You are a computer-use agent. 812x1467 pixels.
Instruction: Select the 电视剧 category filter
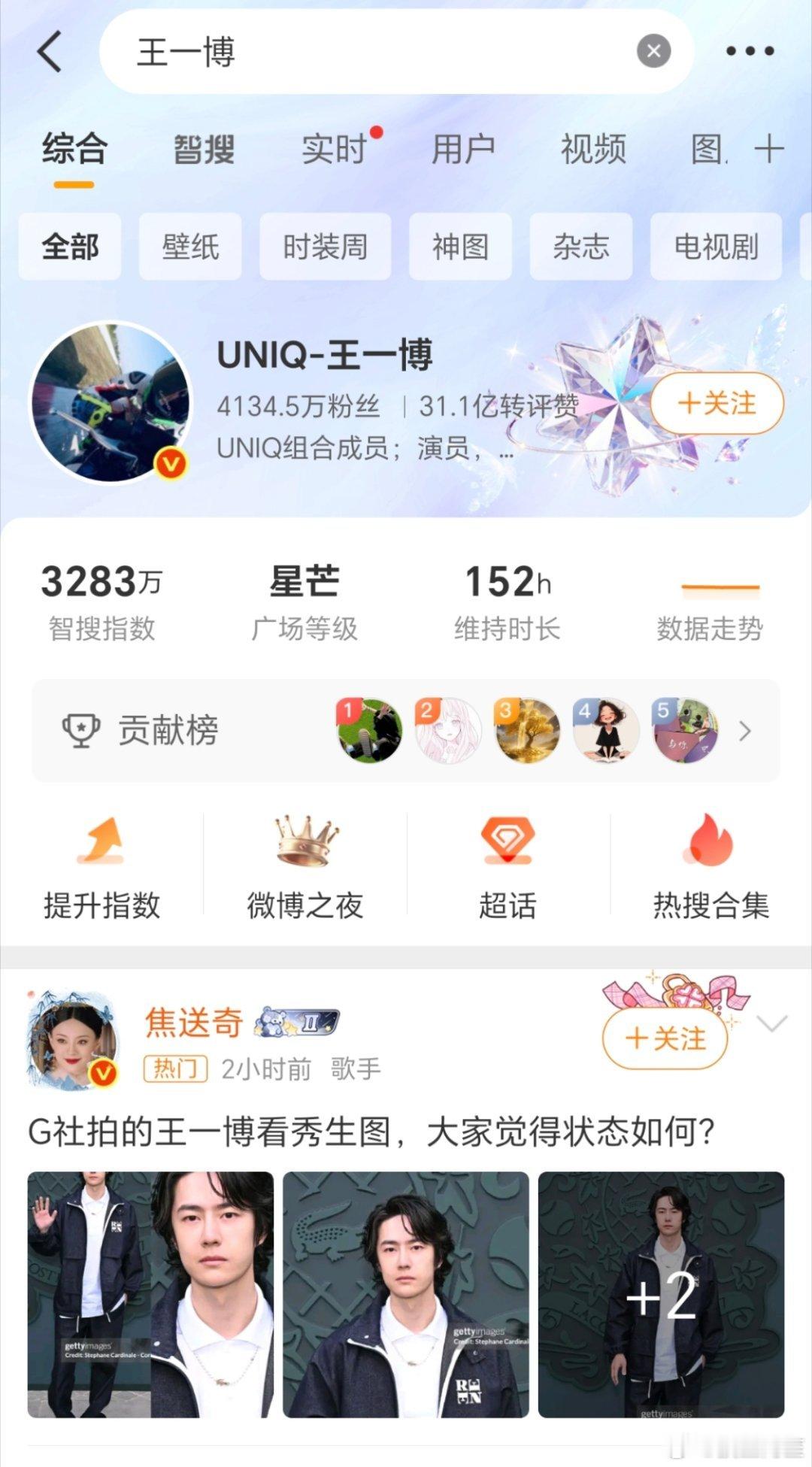pyautogui.click(x=714, y=247)
